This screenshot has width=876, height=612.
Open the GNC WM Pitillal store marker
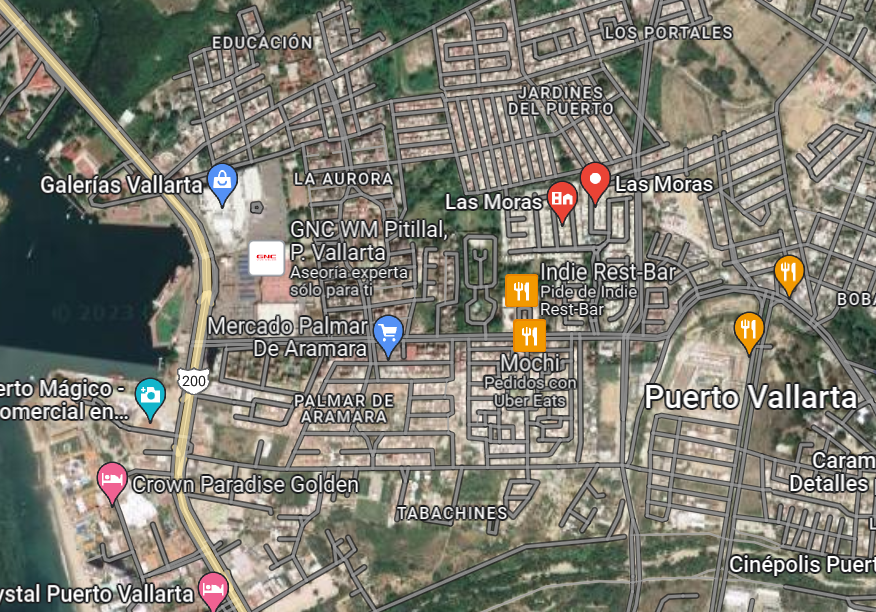[266, 258]
